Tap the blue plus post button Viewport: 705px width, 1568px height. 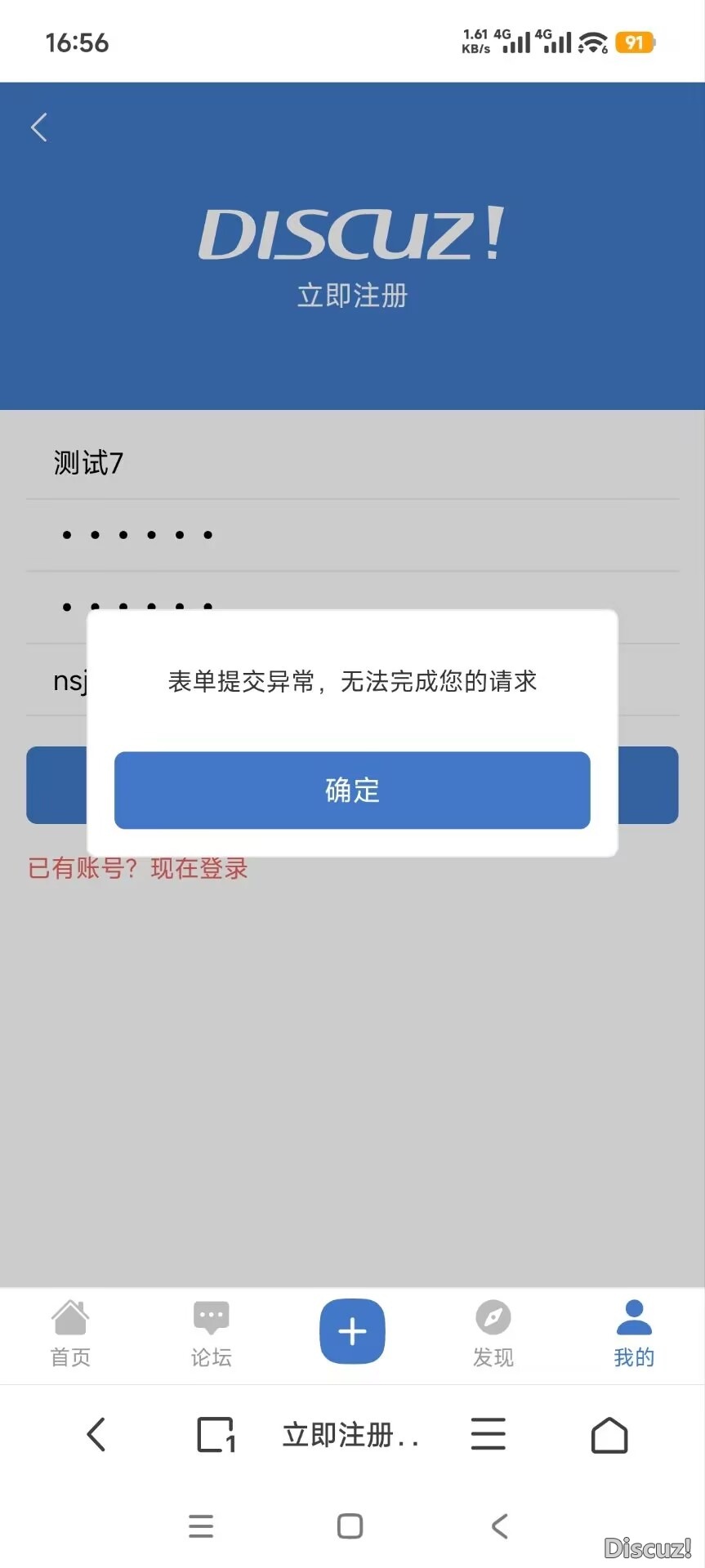point(352,1330)
